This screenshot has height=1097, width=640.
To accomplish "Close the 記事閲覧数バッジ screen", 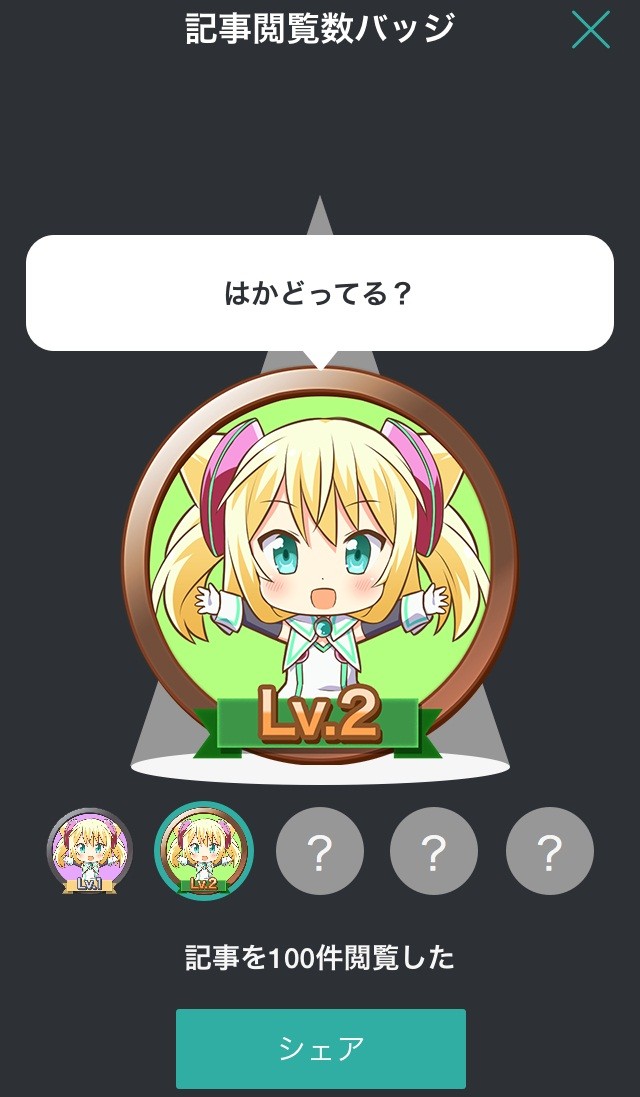I will (x=590, y=30).
